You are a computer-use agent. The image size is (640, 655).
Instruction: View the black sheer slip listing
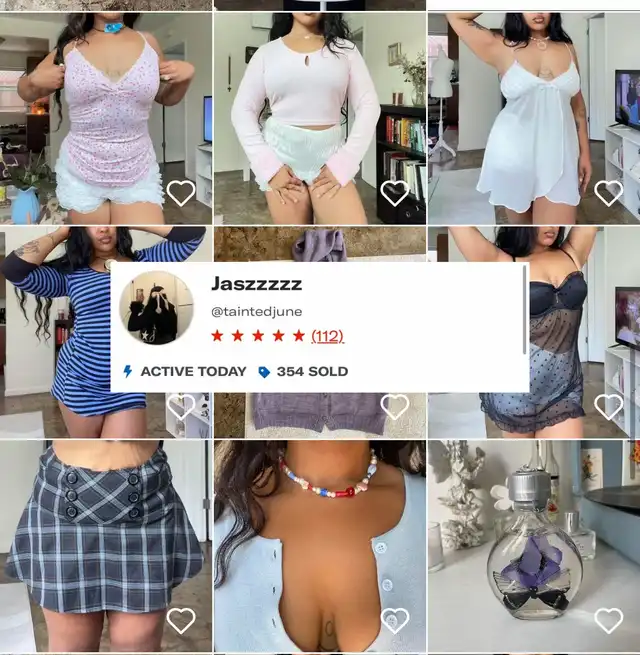(x=585, y=332)
